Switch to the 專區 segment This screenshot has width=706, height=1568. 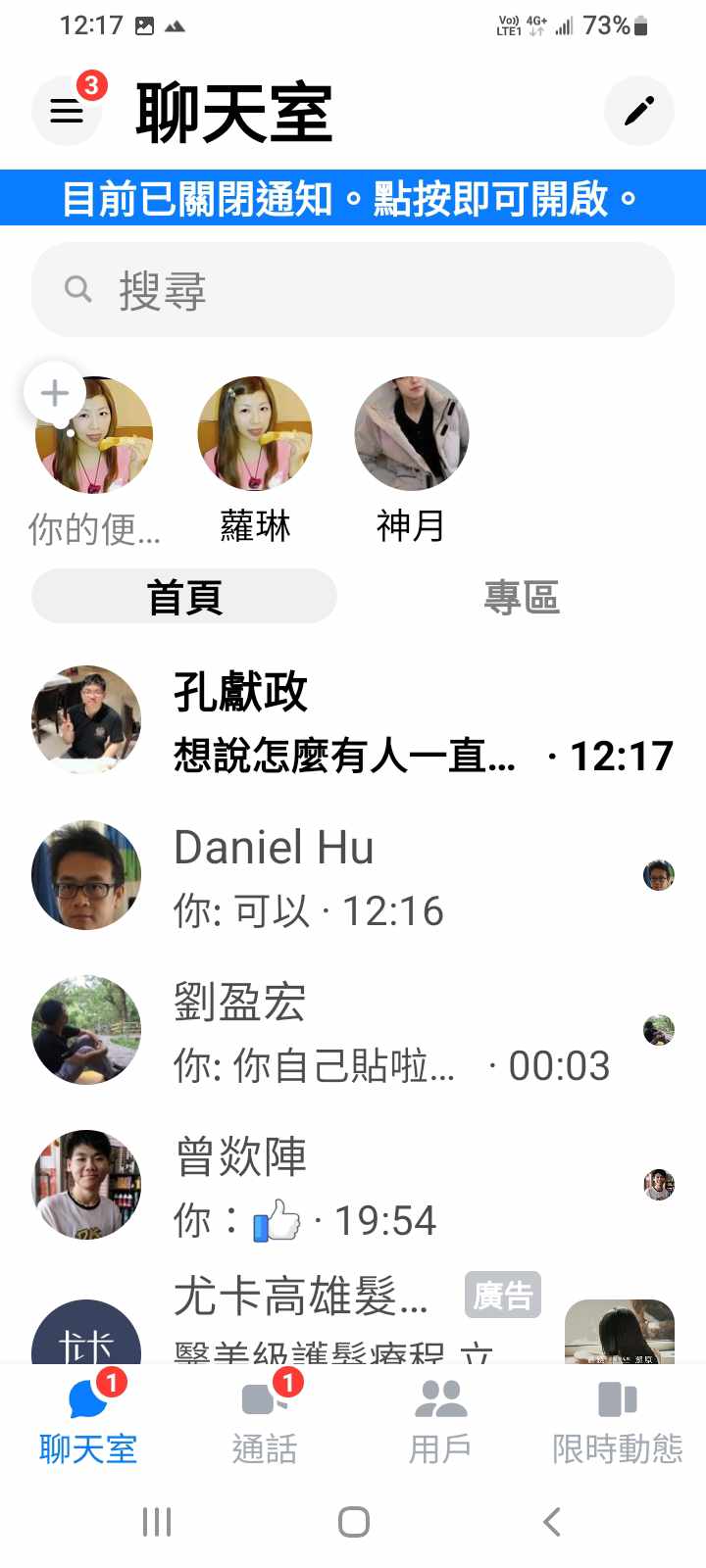coord(522,597)
